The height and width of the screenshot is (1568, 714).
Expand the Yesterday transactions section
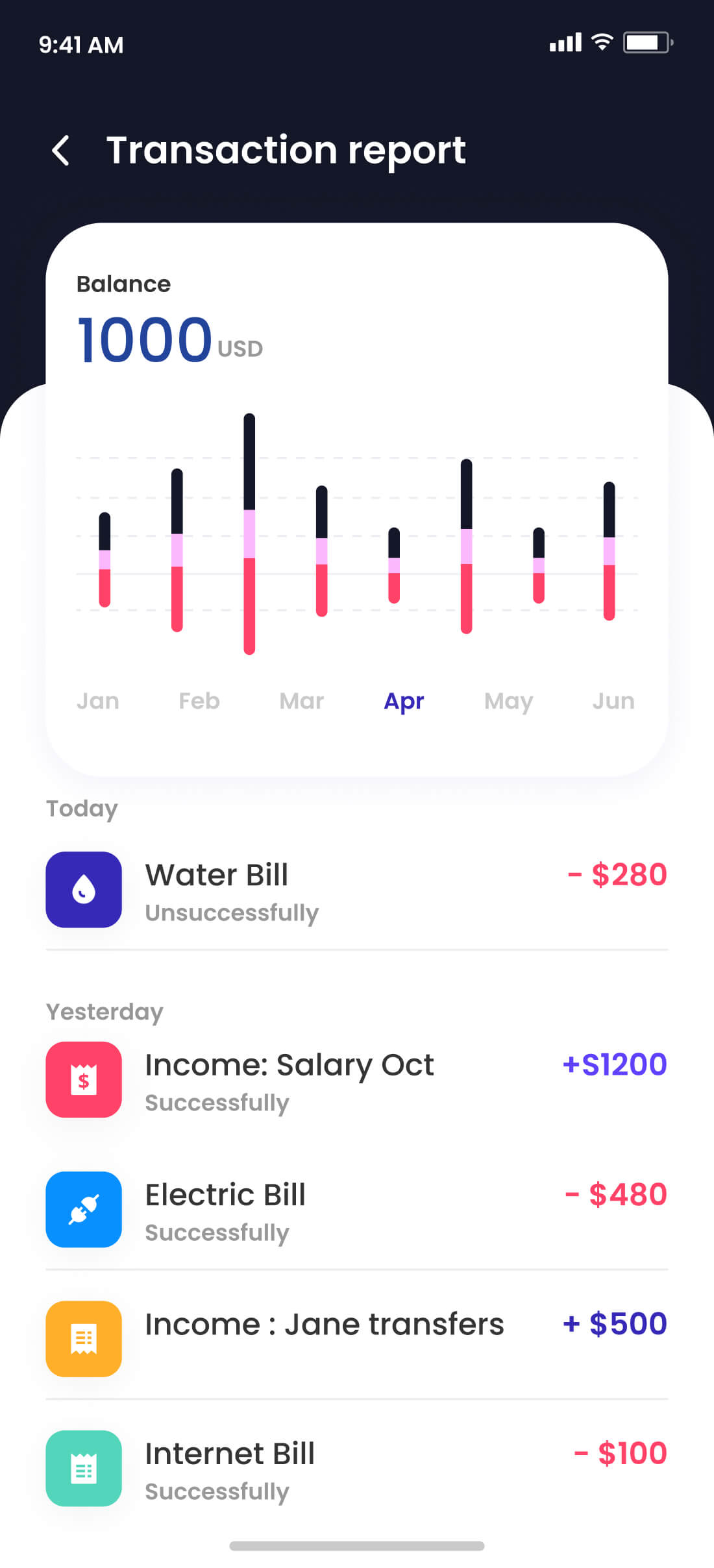pyautogui.click(x=104, y=1011)
